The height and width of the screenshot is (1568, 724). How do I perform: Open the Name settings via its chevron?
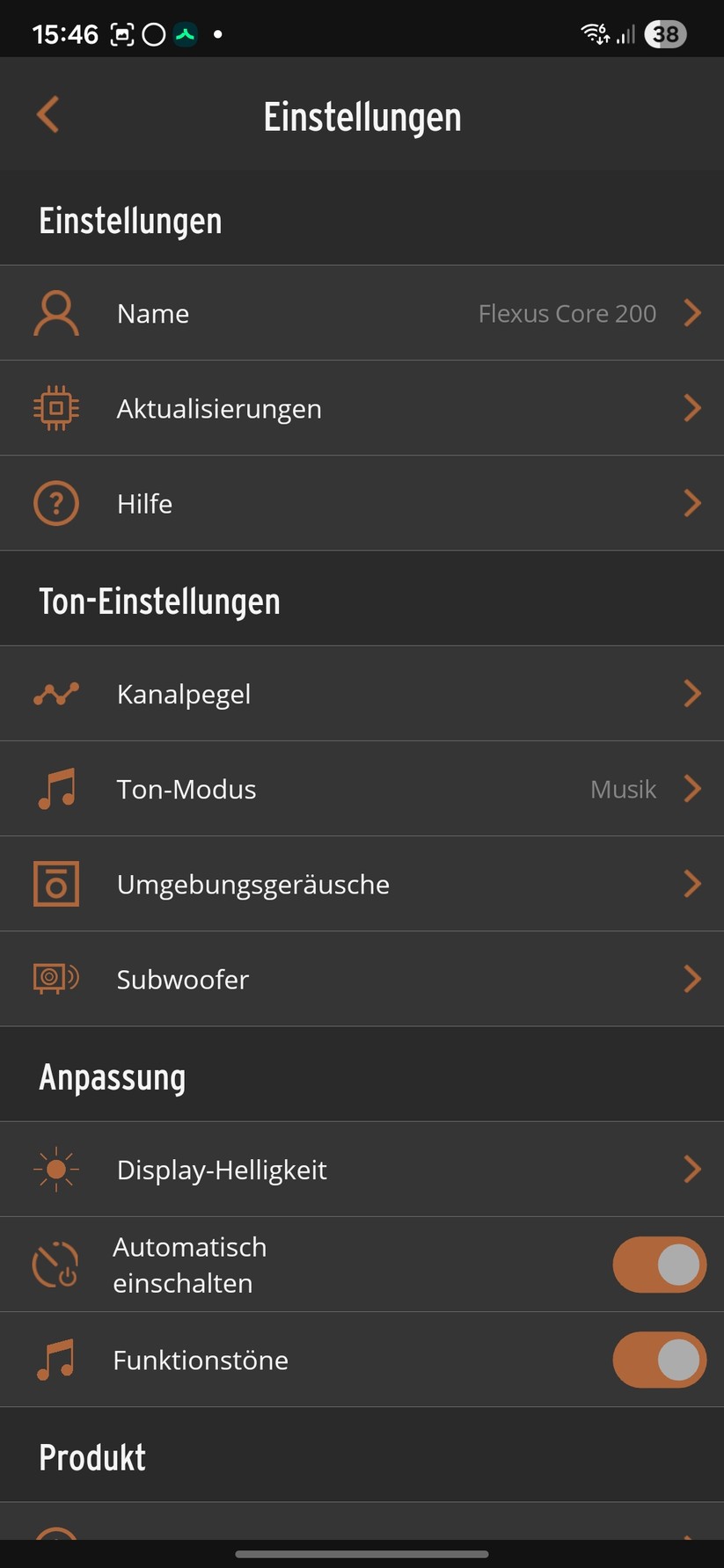693,312
